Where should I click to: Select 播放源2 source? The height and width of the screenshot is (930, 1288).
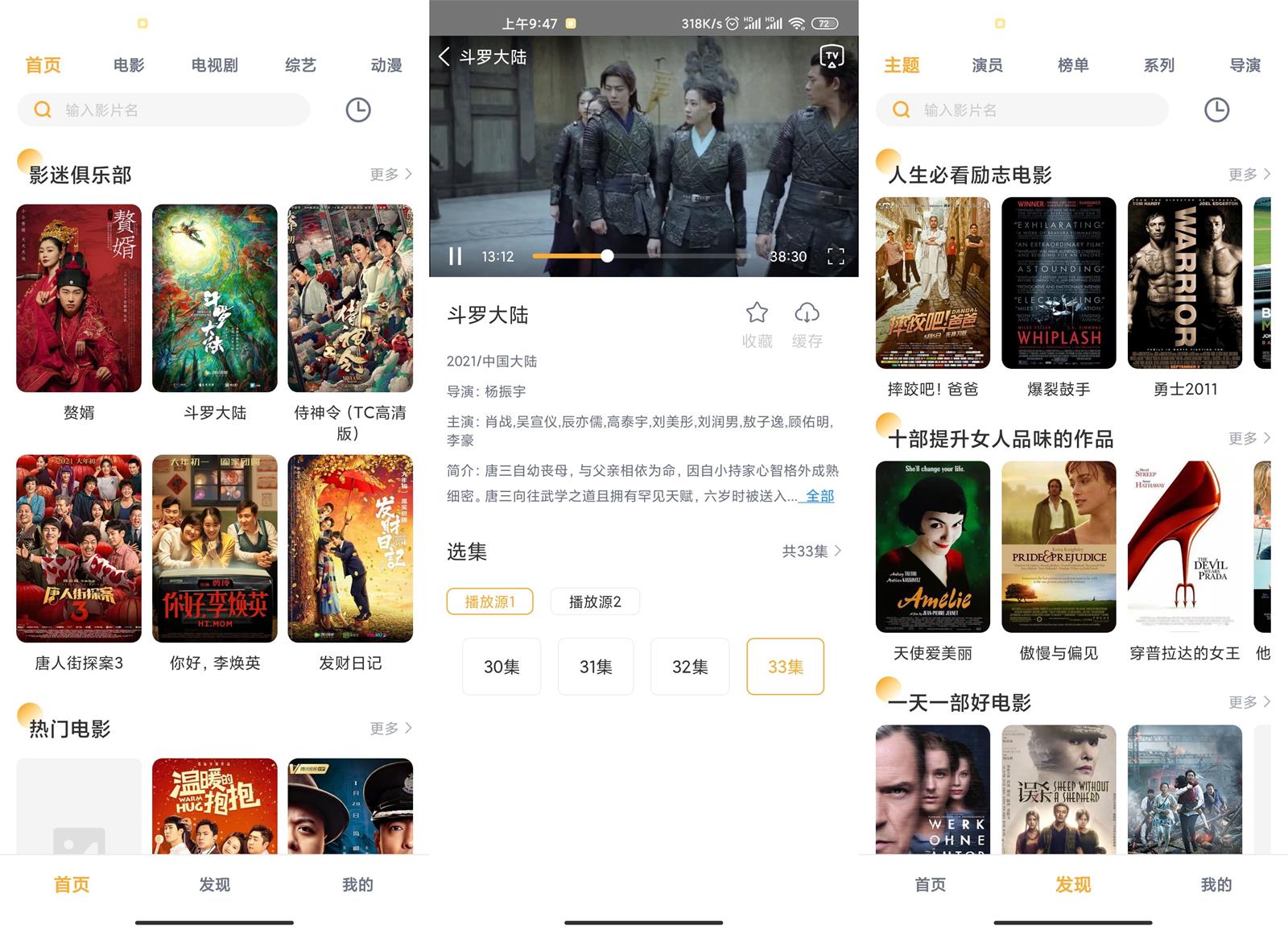point(595,601)
